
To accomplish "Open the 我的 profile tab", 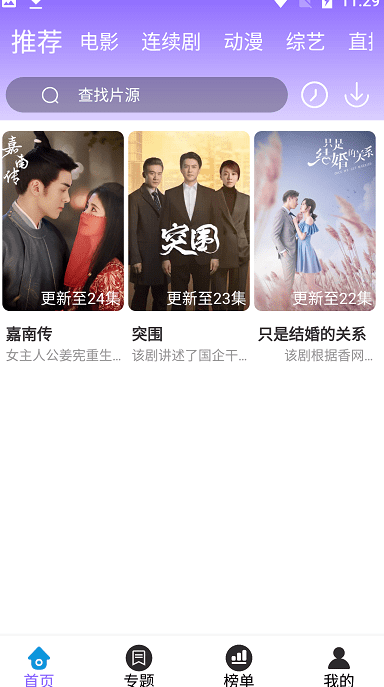I will pyautogui.click(x=339, y=666).
